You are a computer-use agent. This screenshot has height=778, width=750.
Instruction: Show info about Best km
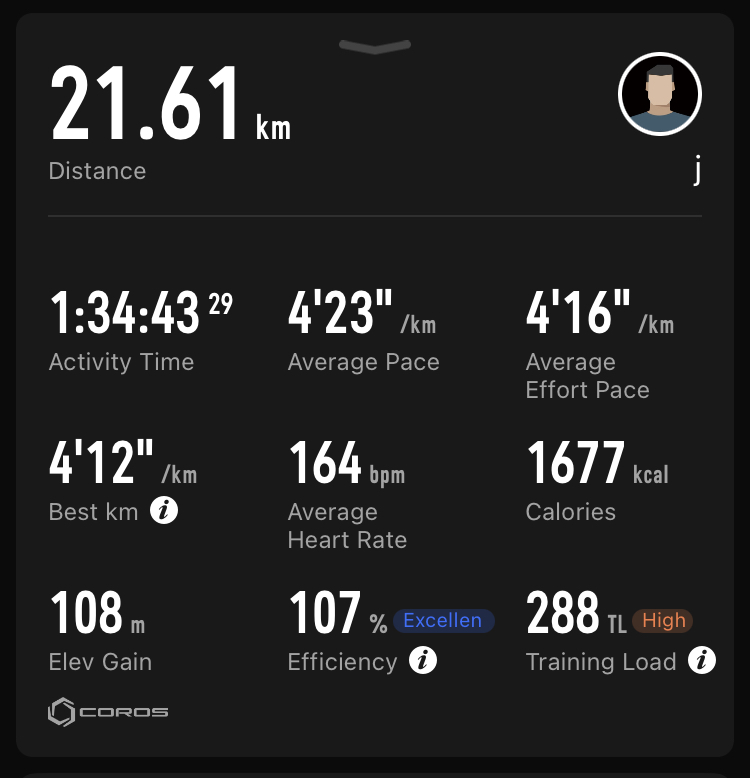pos(164,512)
